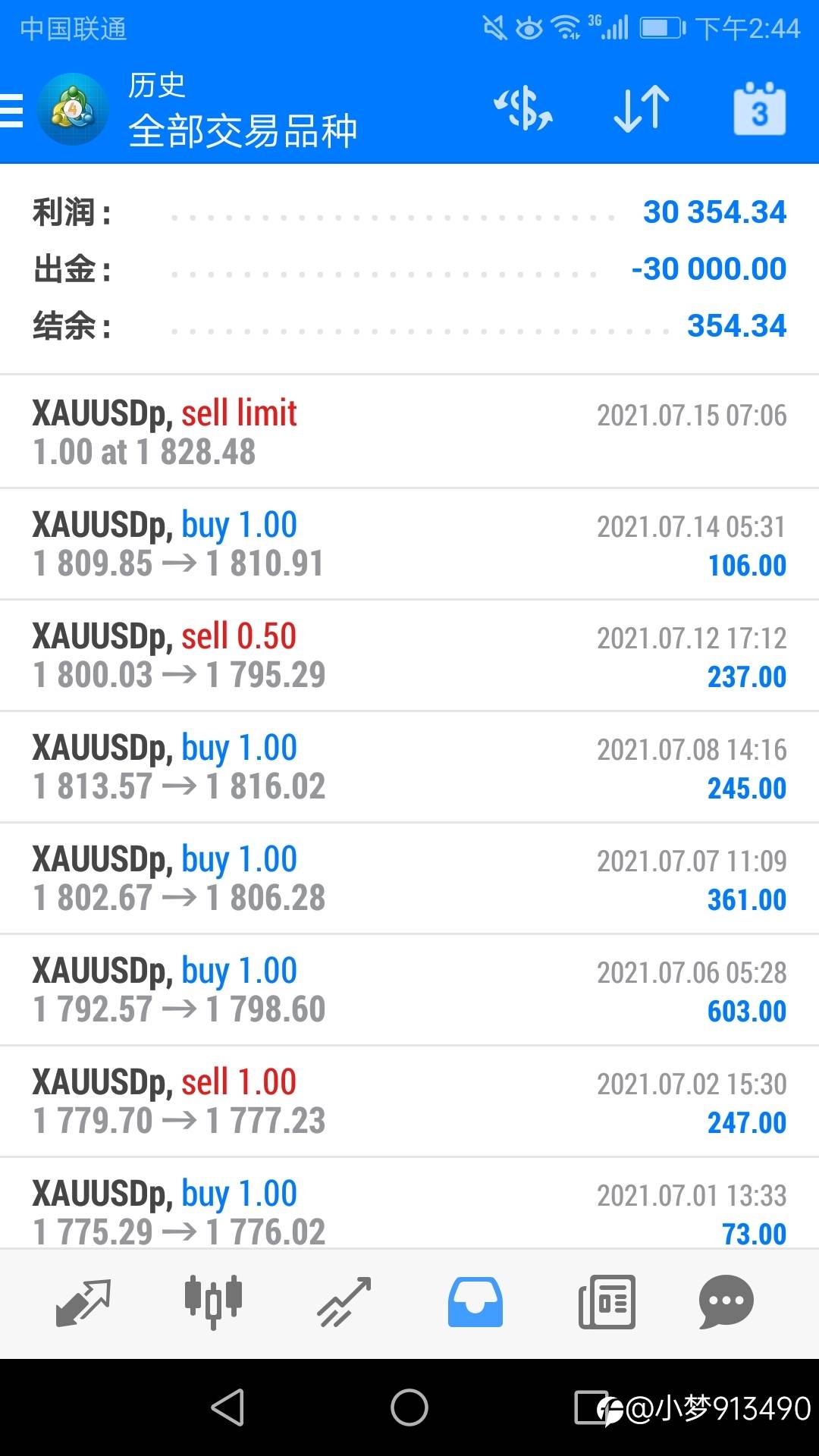Viewport: 819px width, 1456px height.
Task: Switch to the Trade tab
Action: tap(344, 1303)
